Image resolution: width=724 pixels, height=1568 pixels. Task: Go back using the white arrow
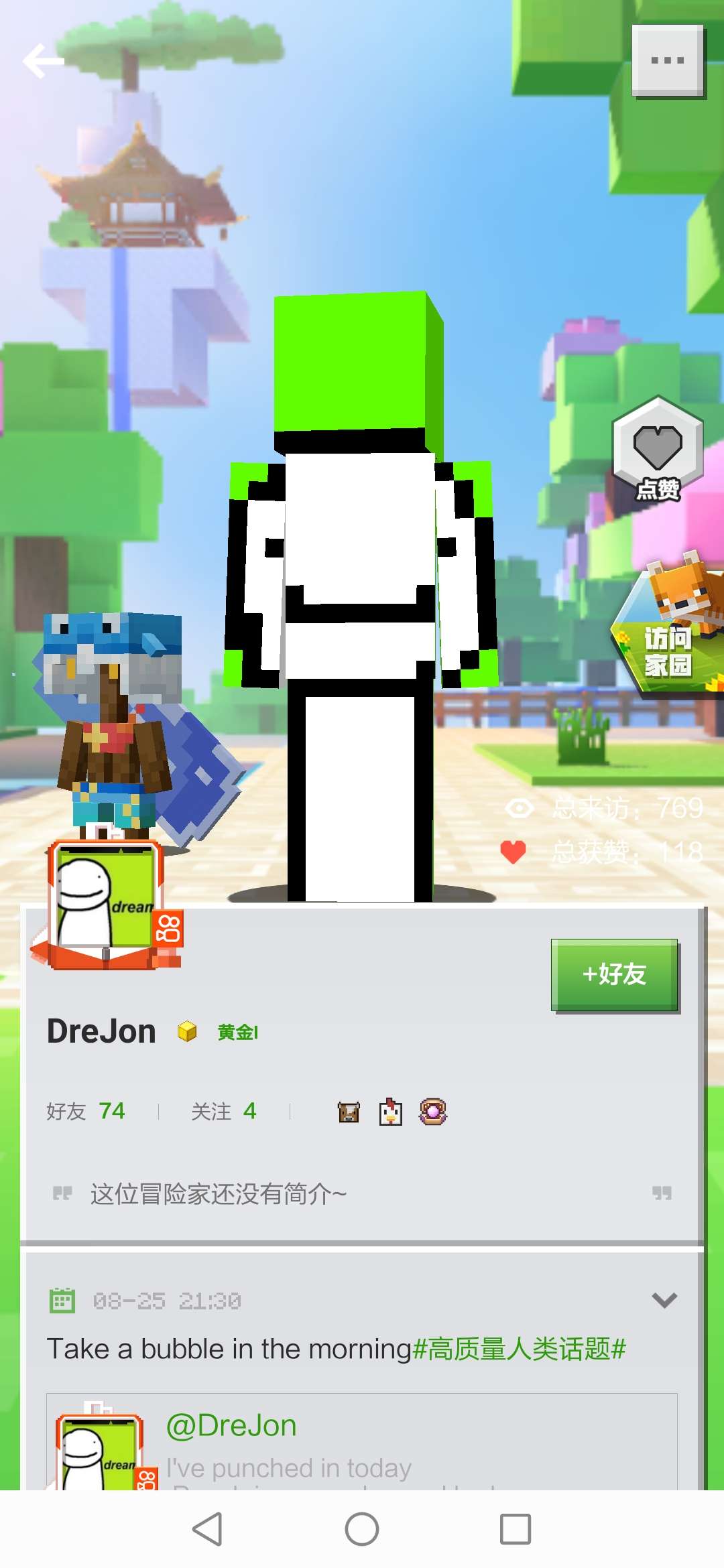[44, 61]
